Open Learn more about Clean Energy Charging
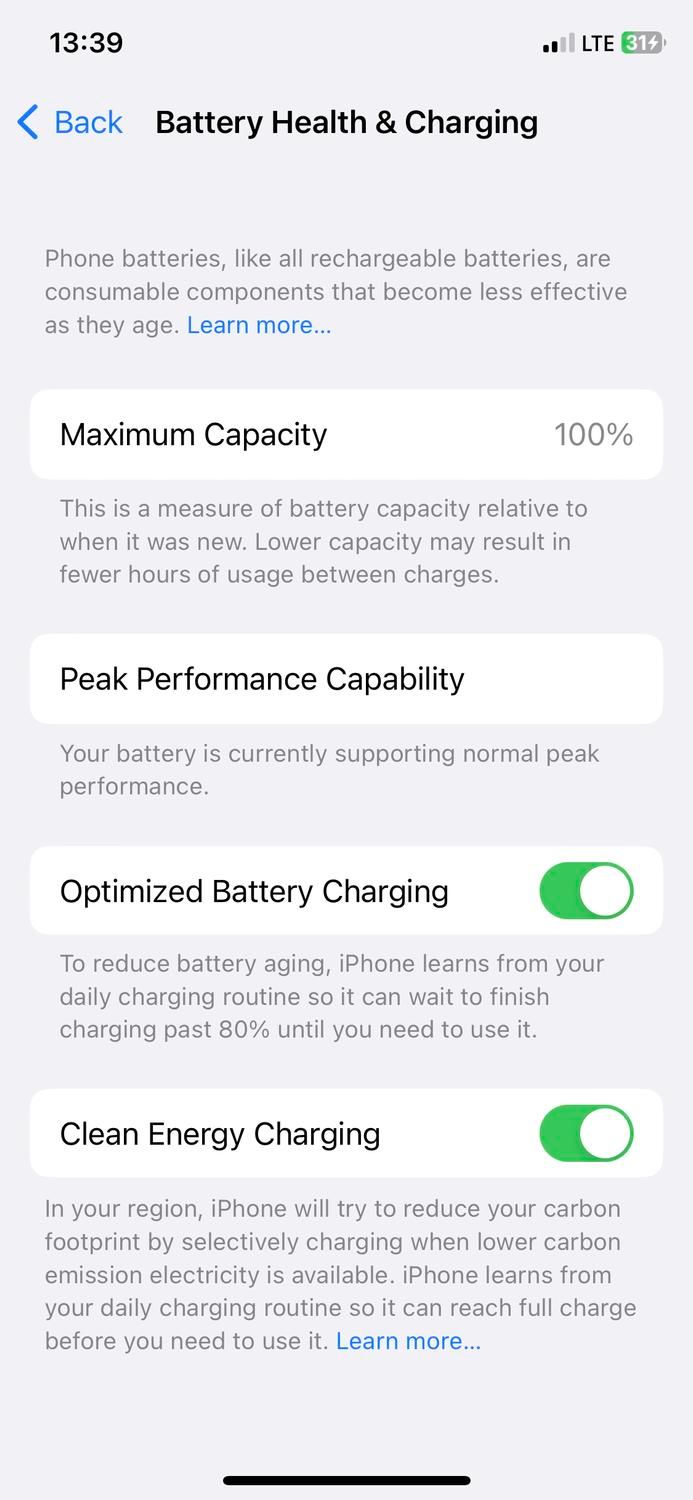This screenshot has width=693, height=1500. click(408, 1341)
